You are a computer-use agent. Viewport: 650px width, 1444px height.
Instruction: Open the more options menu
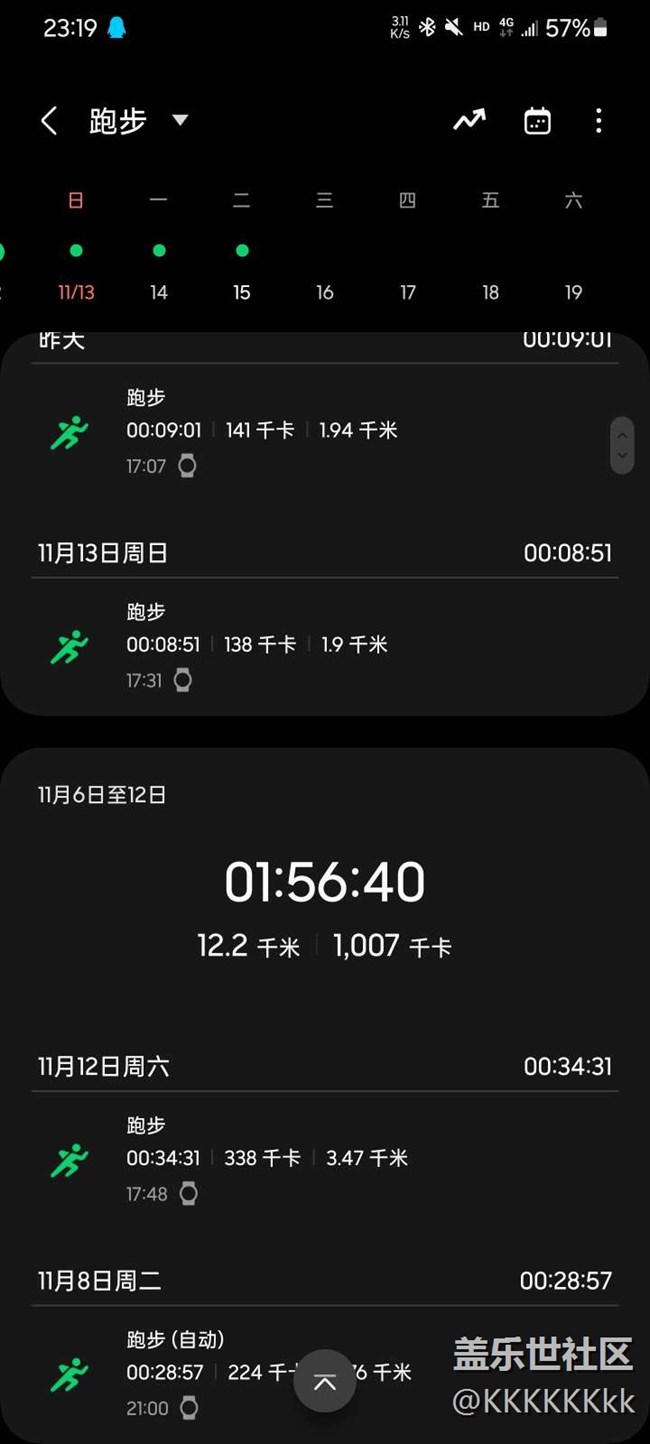click(598, 121)
